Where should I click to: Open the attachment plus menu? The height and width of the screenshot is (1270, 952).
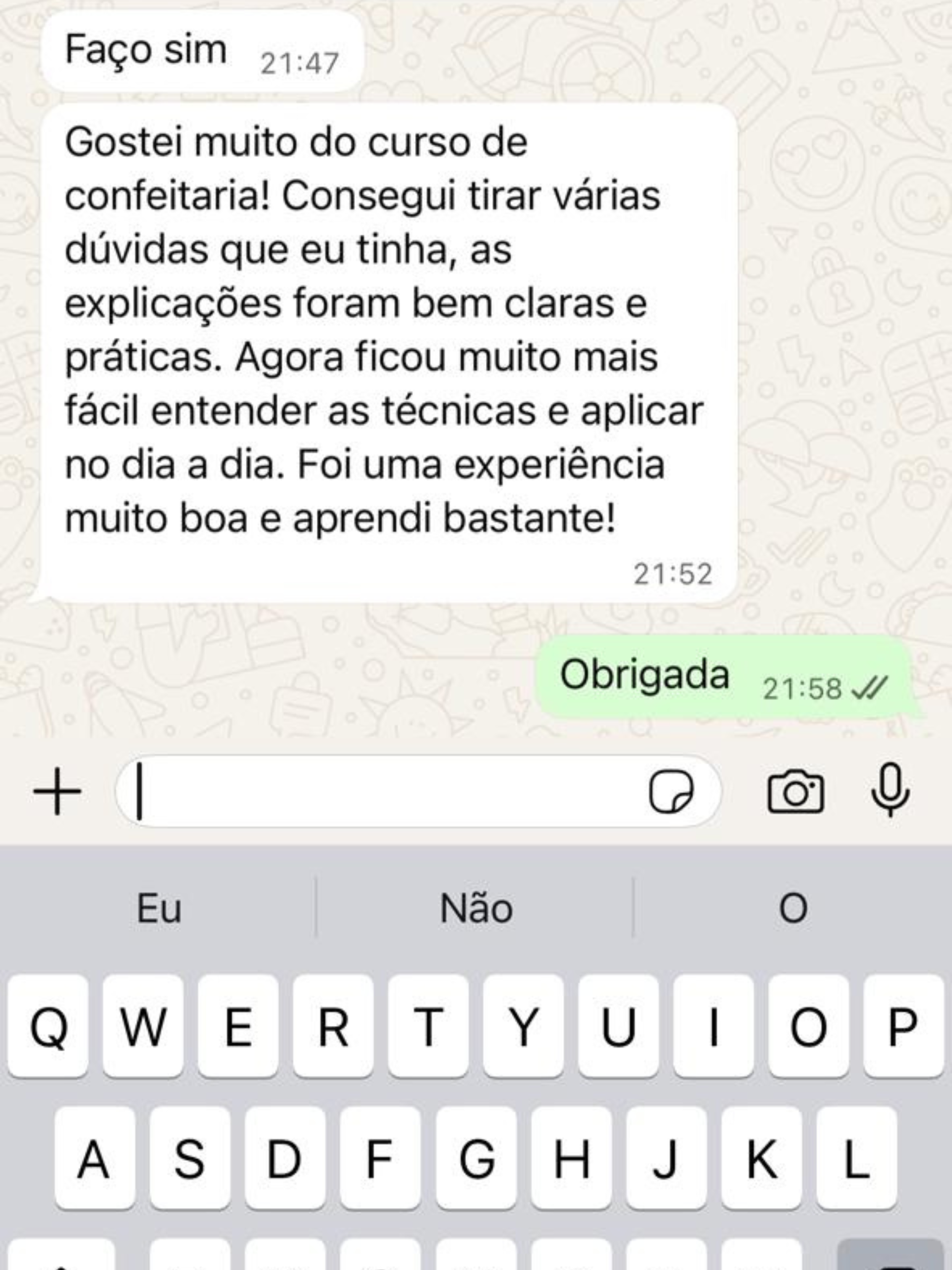tap(57, 792)
